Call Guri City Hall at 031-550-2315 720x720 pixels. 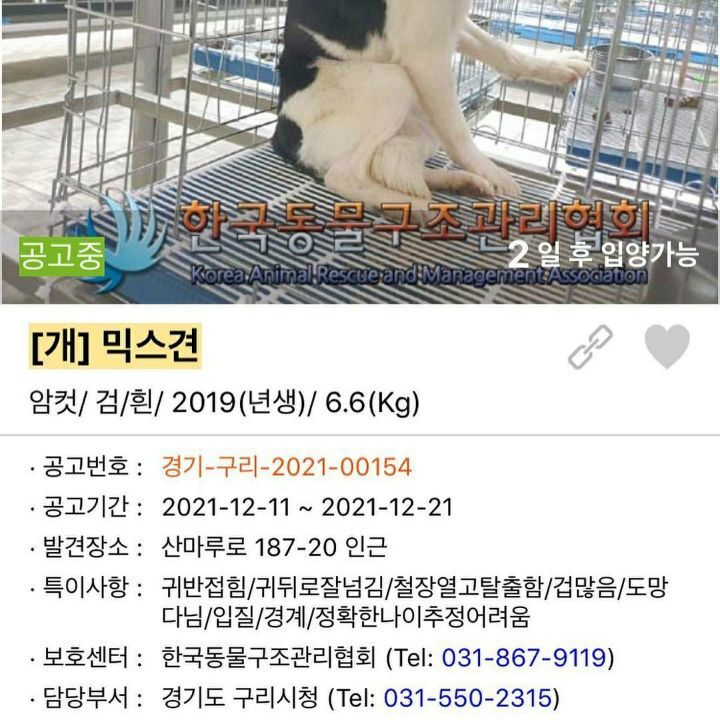467,698
